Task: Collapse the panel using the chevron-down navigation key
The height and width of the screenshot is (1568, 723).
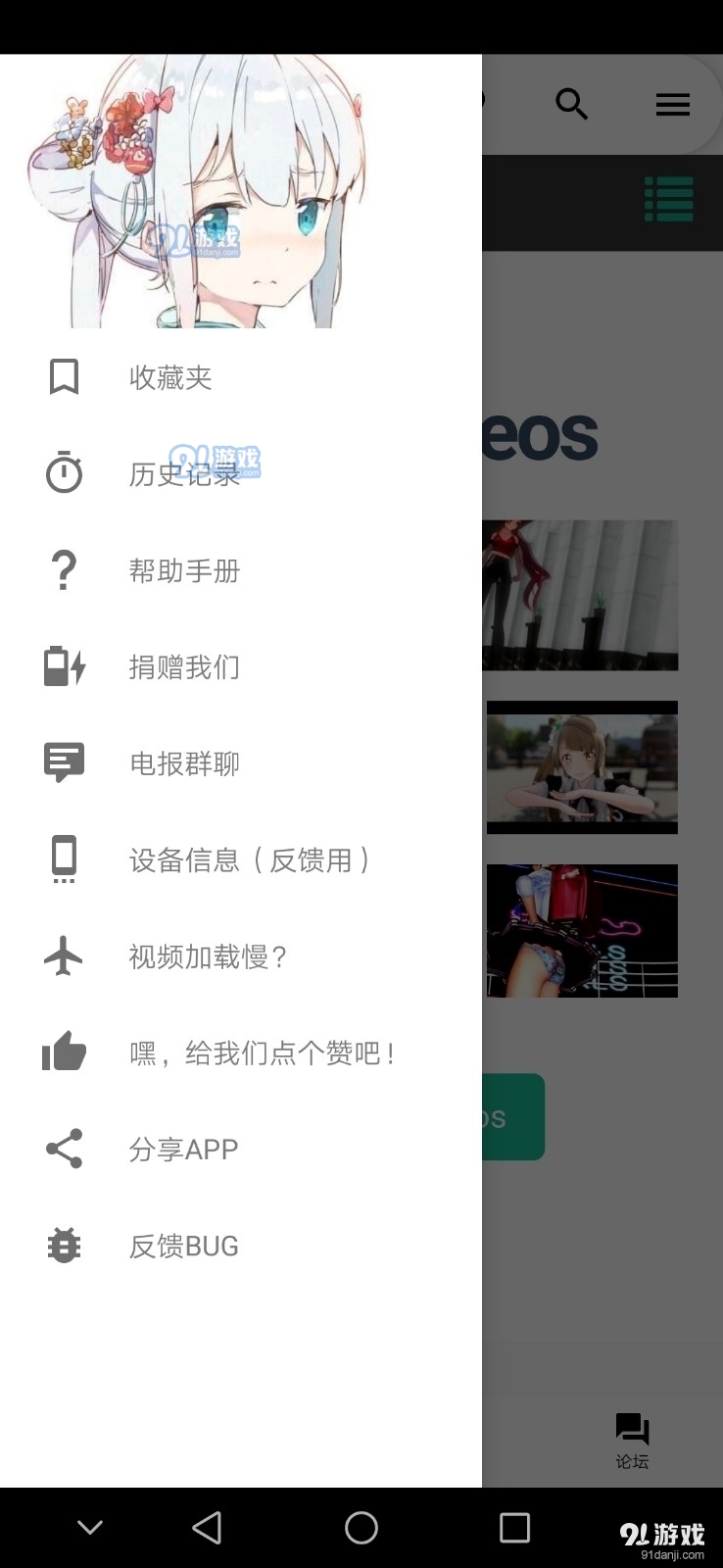Action: 90,1527
